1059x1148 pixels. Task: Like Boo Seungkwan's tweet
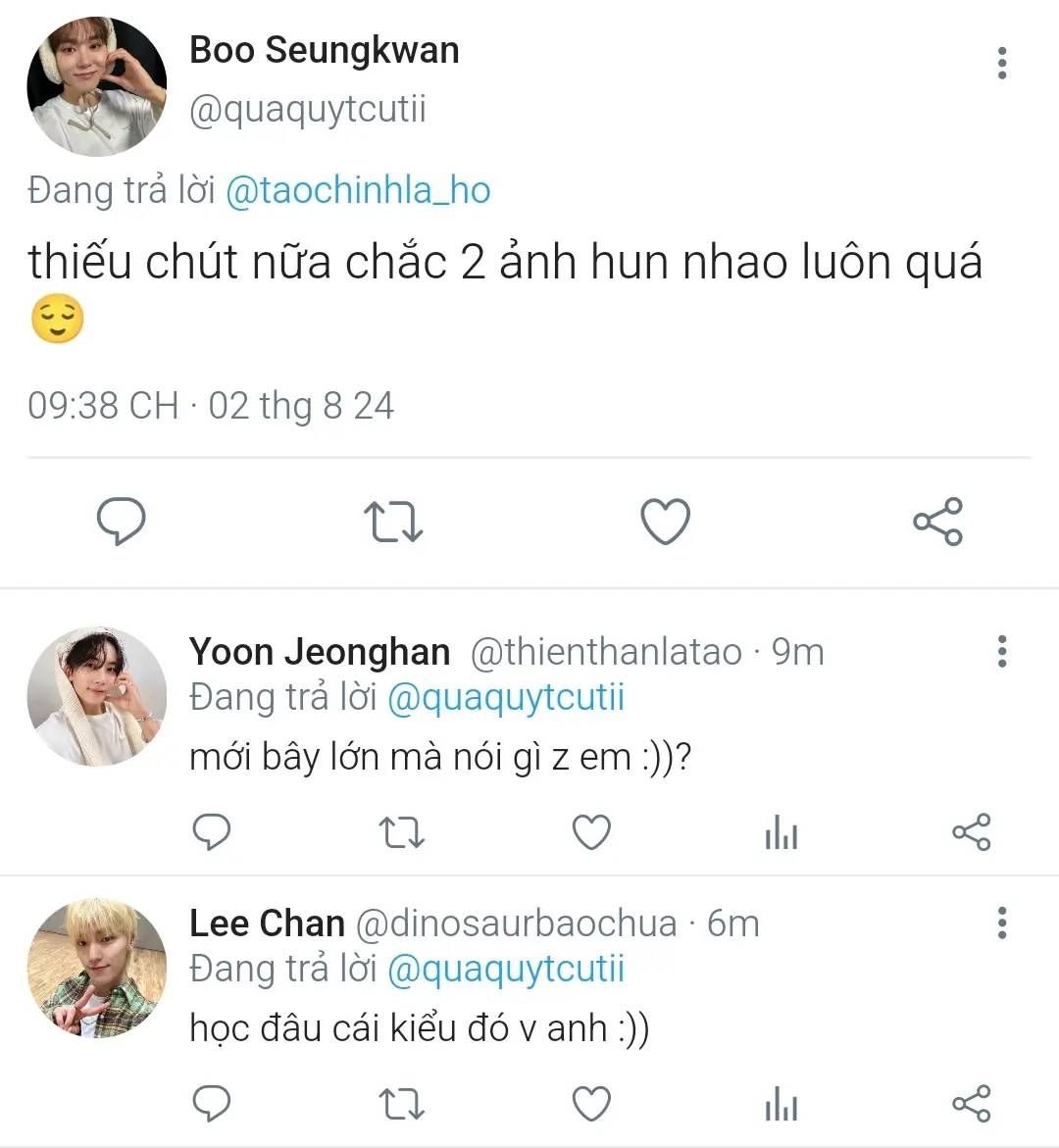click(x=665, y=522)
